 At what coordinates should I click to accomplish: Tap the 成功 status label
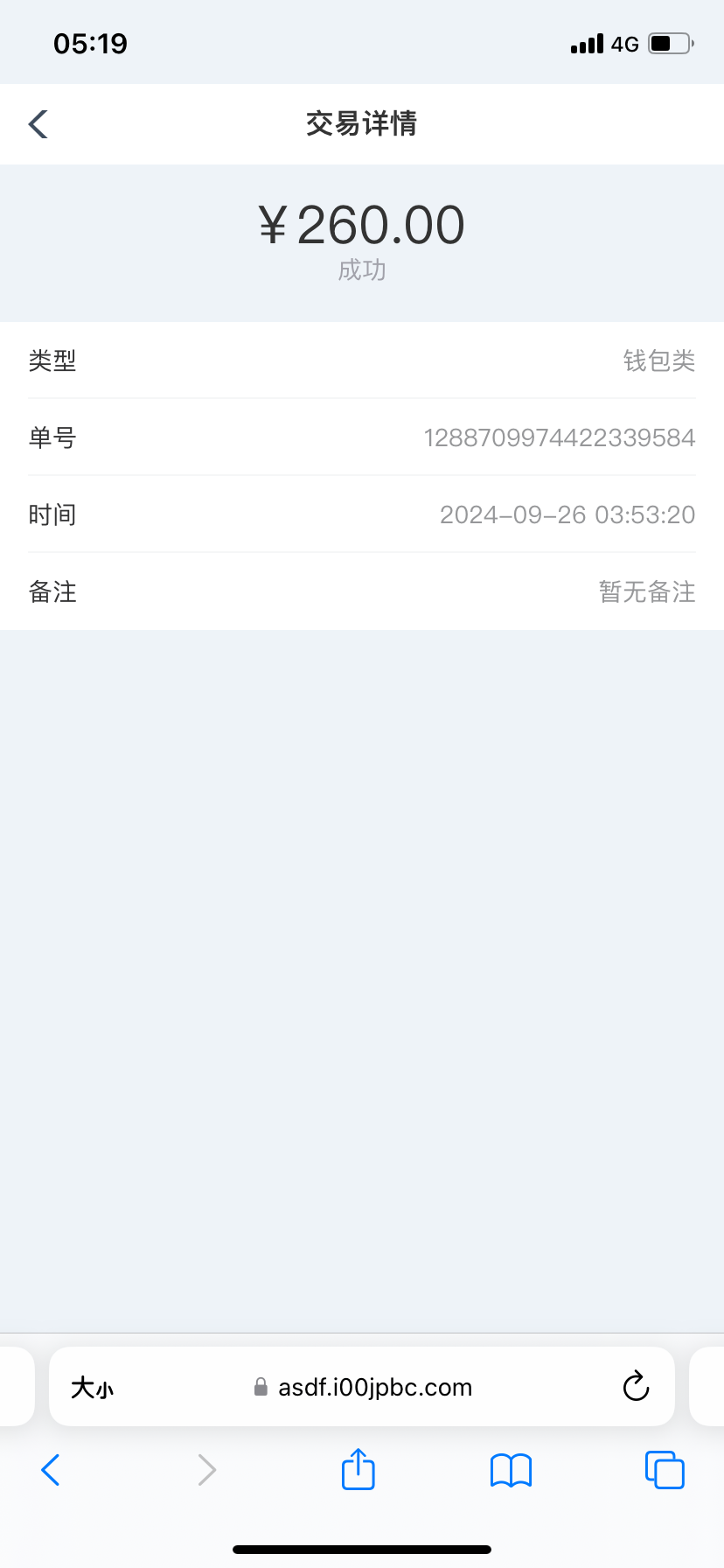[362, 270]
